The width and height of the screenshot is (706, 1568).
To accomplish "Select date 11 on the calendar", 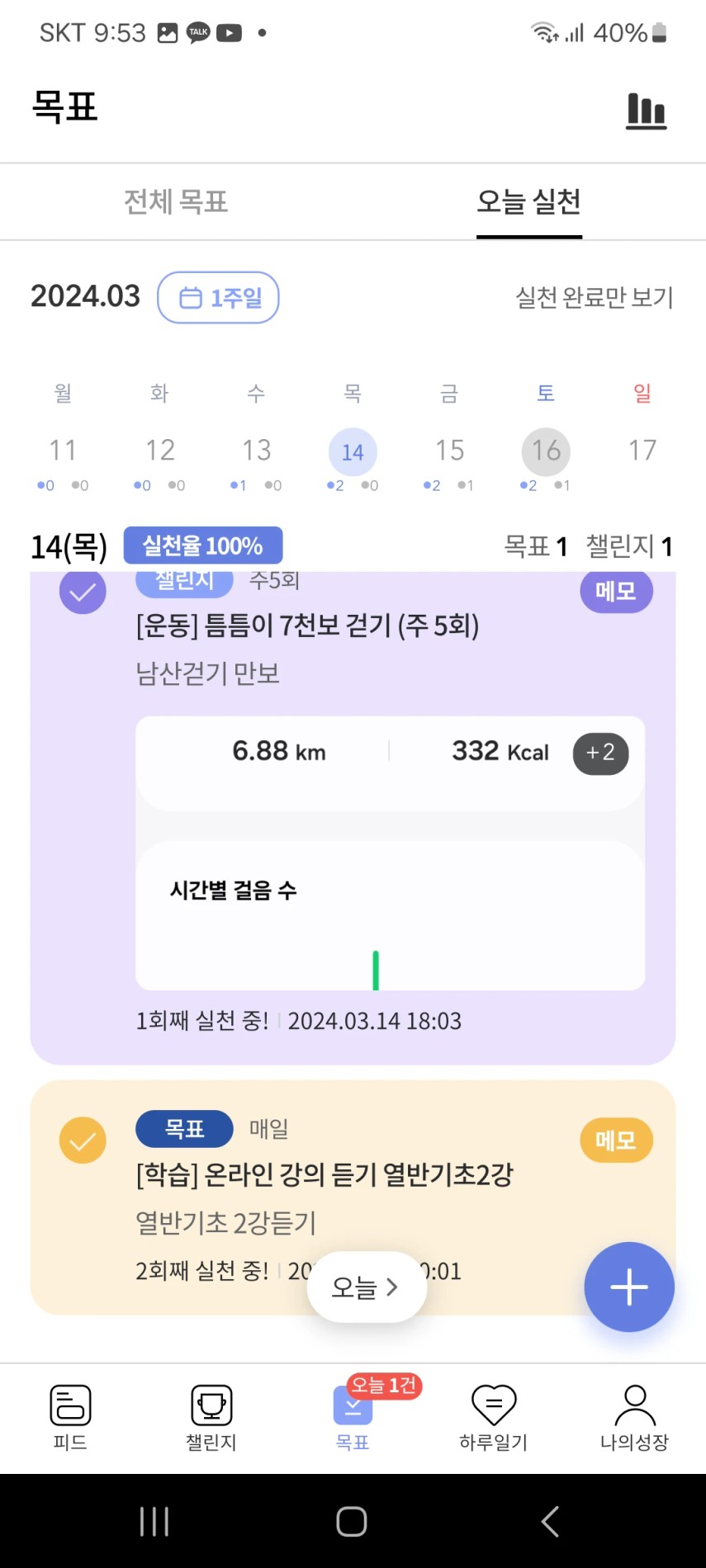I will coord(63,451).
